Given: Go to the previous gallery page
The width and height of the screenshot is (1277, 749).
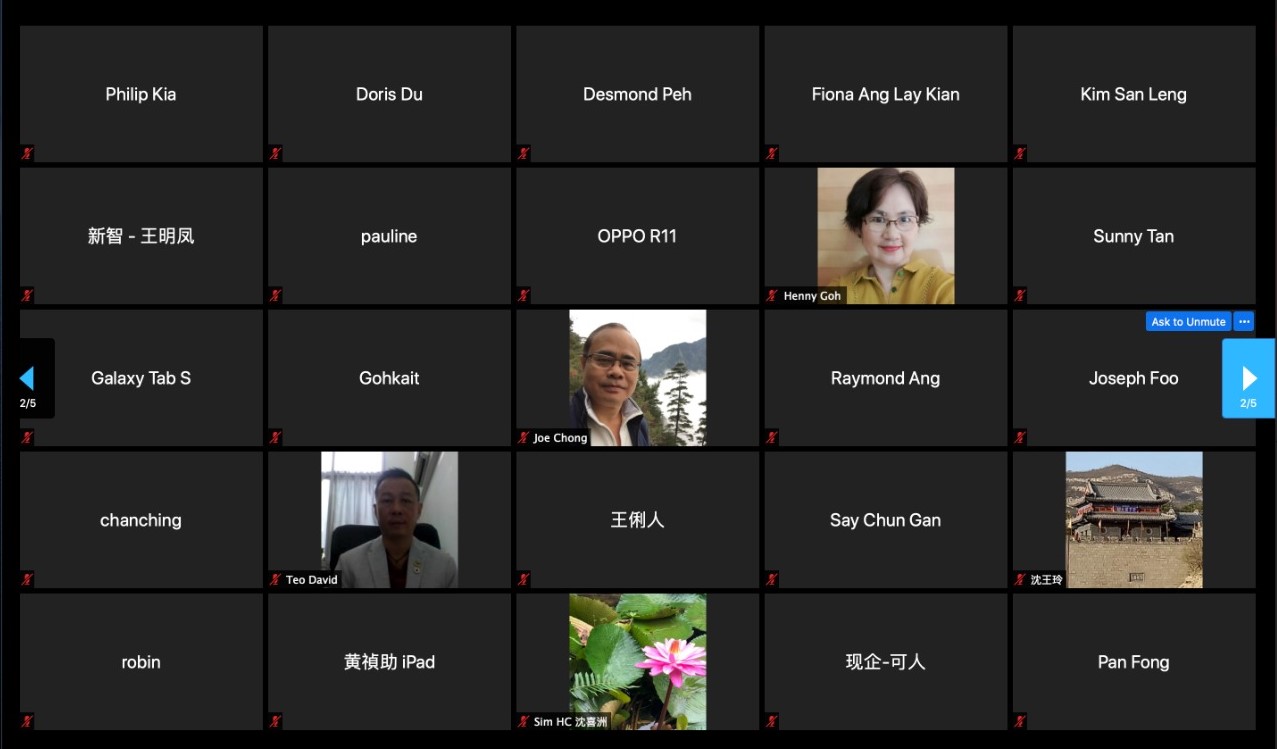Looking at the screenshot, I should coord(27,378).
